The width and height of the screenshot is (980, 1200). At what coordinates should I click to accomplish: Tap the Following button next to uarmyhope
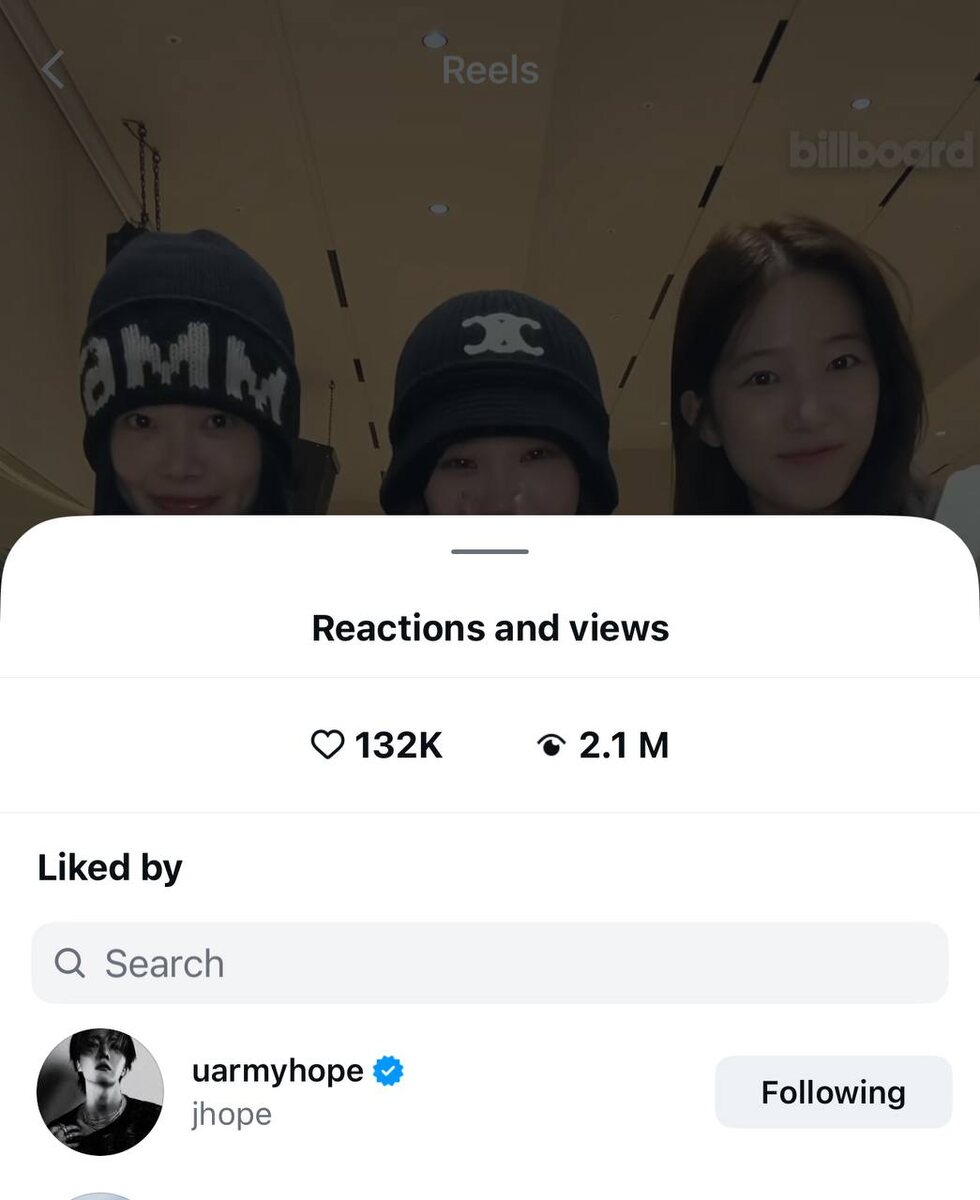(x=832, y=1092)
